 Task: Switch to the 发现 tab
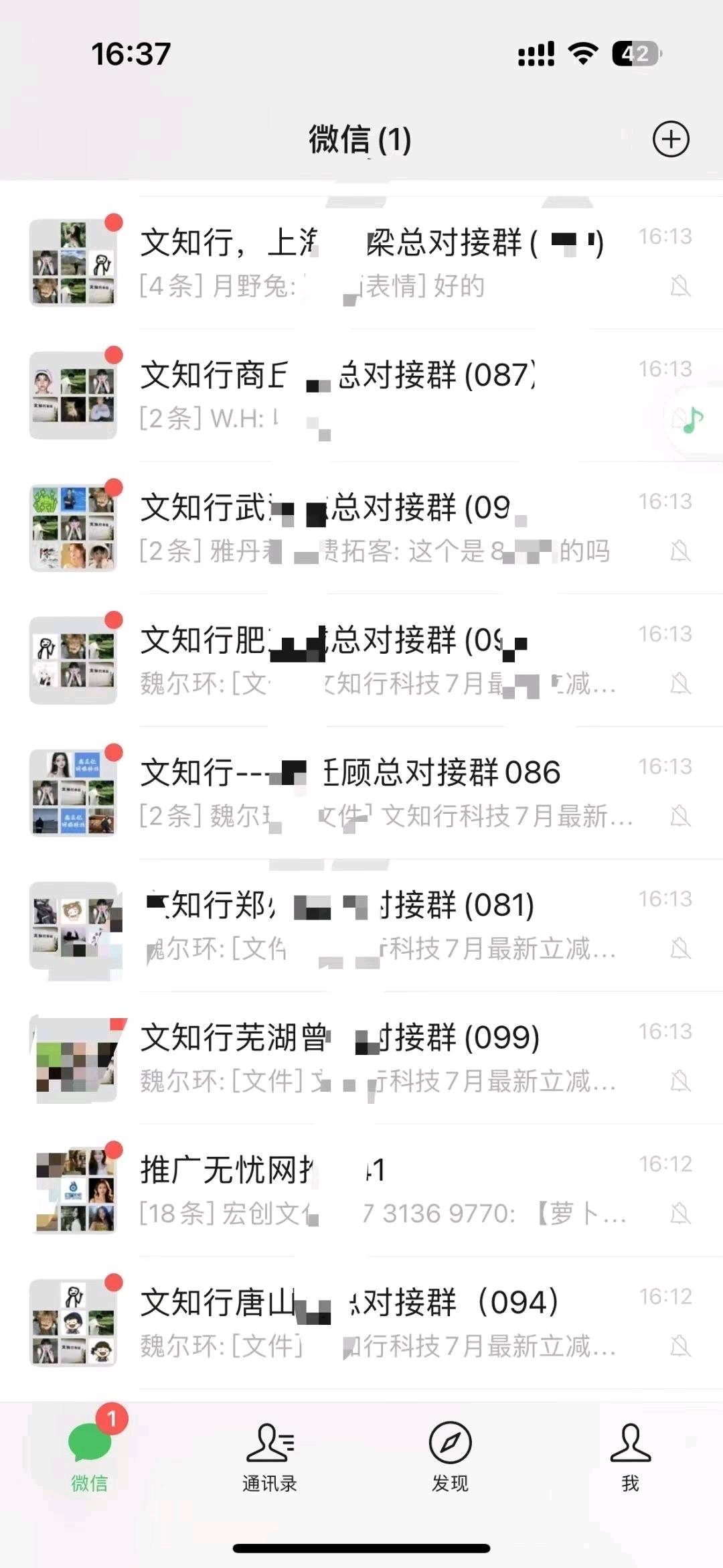point(450,1455)
